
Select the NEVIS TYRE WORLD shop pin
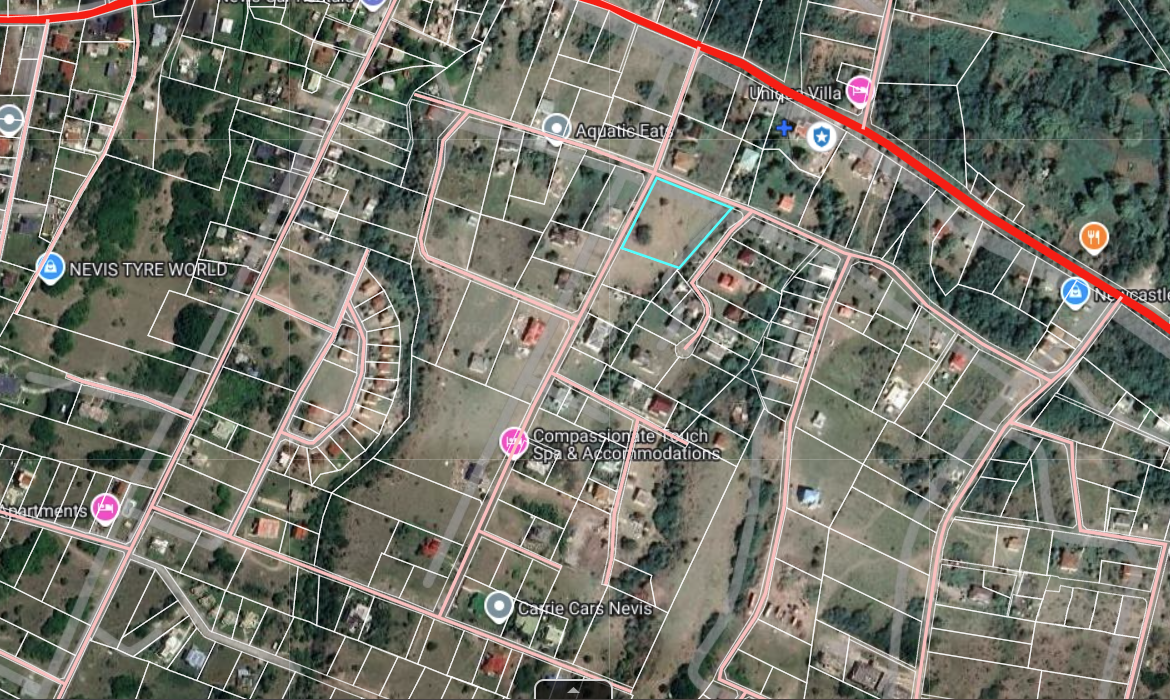coord(50,267)
